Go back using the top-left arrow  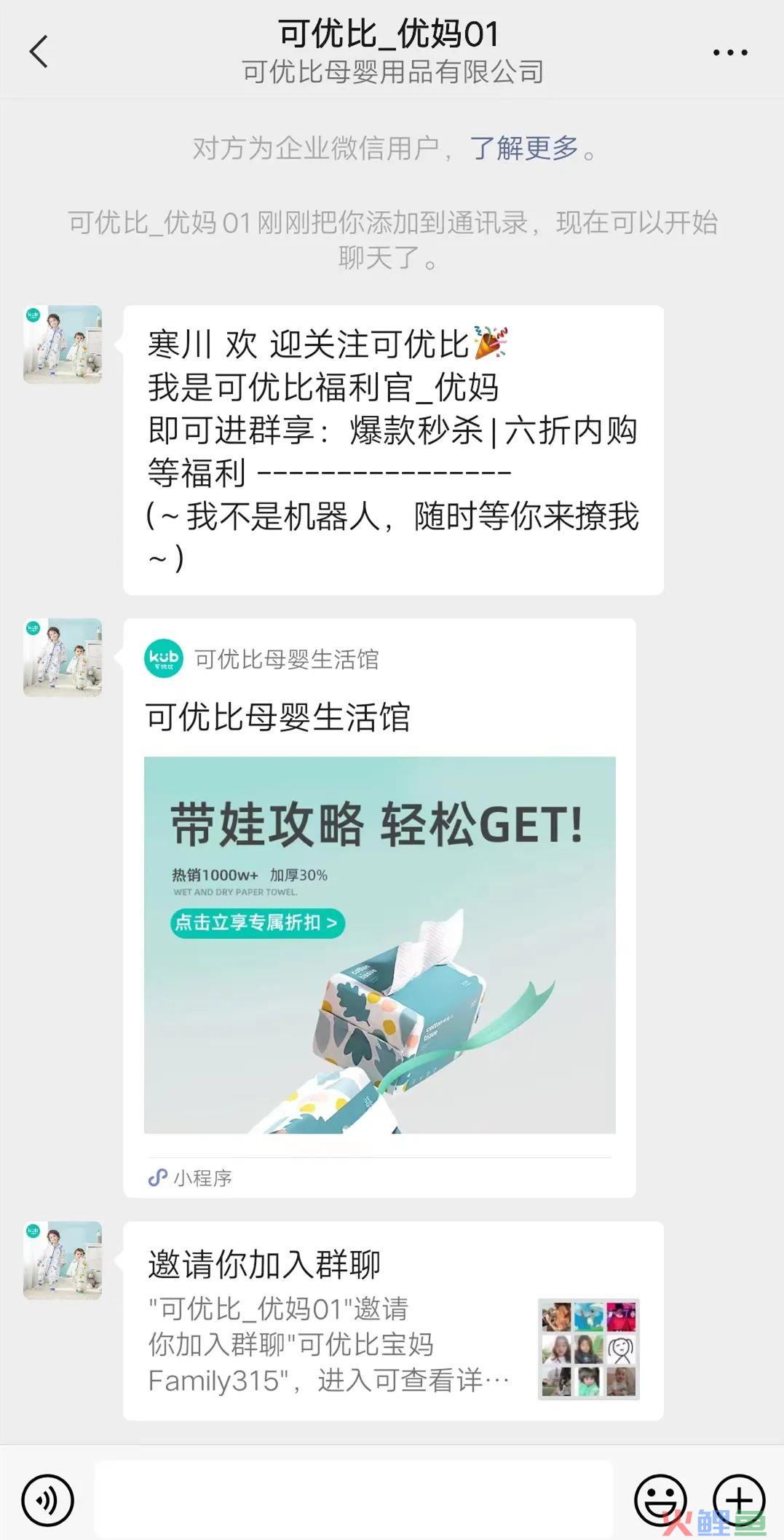click(39, 52)
